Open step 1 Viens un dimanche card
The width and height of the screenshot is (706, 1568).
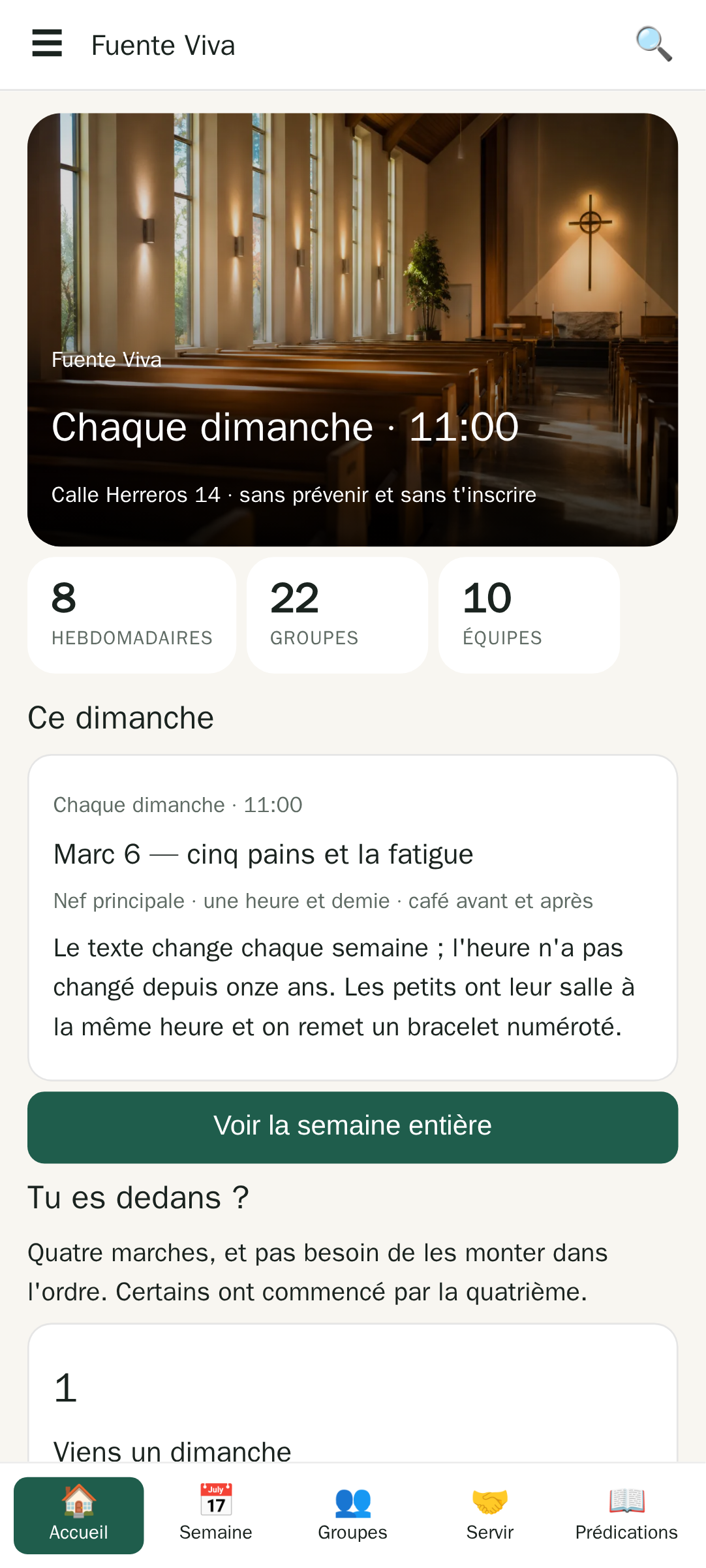pyautogui.click(x=352, y=1394)
